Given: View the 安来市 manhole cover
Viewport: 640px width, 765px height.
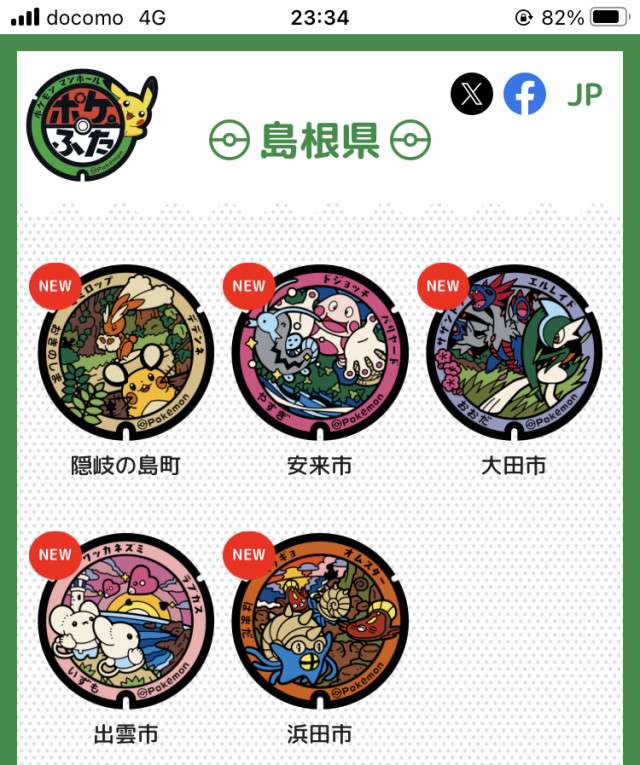Looking at the screenshot, I should (319, 353).
